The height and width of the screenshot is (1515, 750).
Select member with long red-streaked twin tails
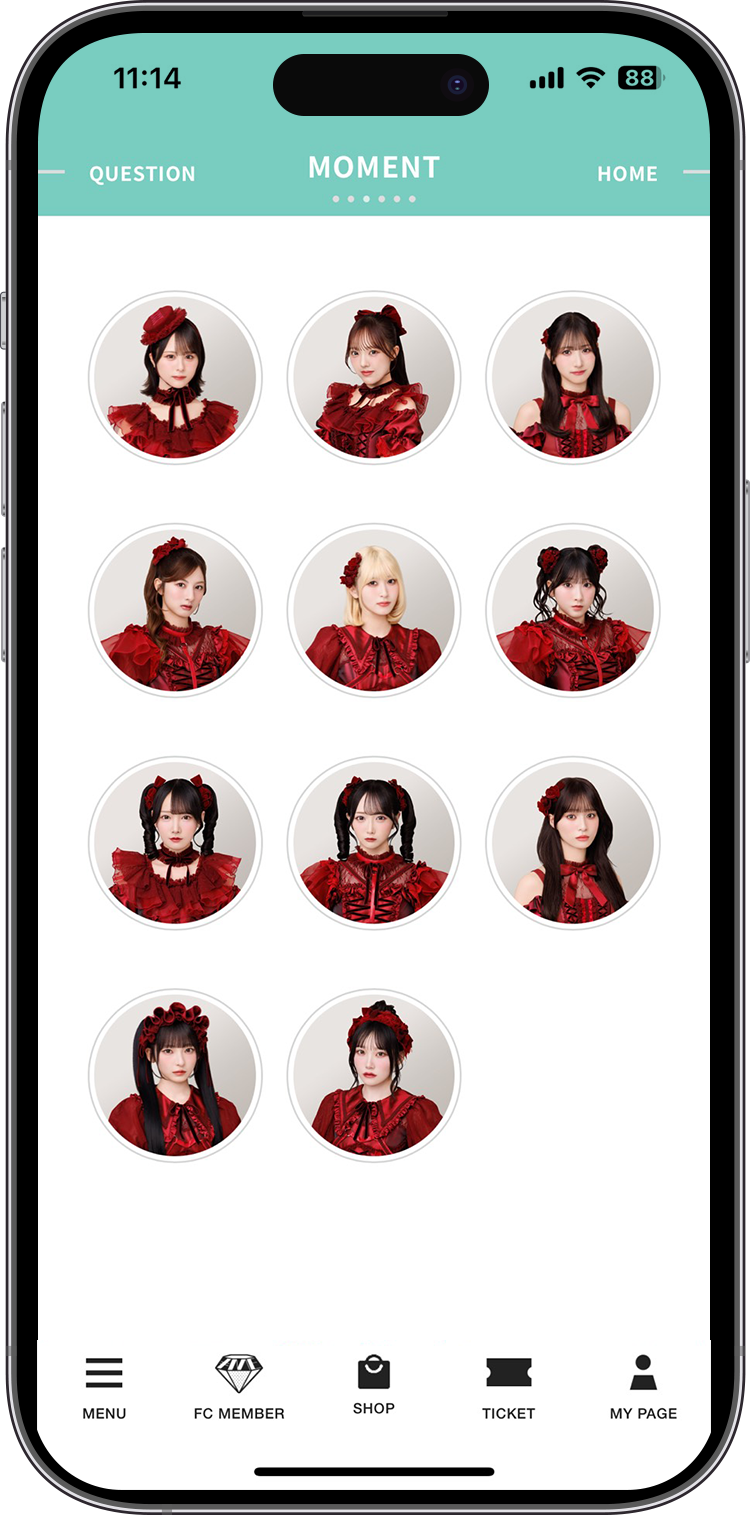175,1075
